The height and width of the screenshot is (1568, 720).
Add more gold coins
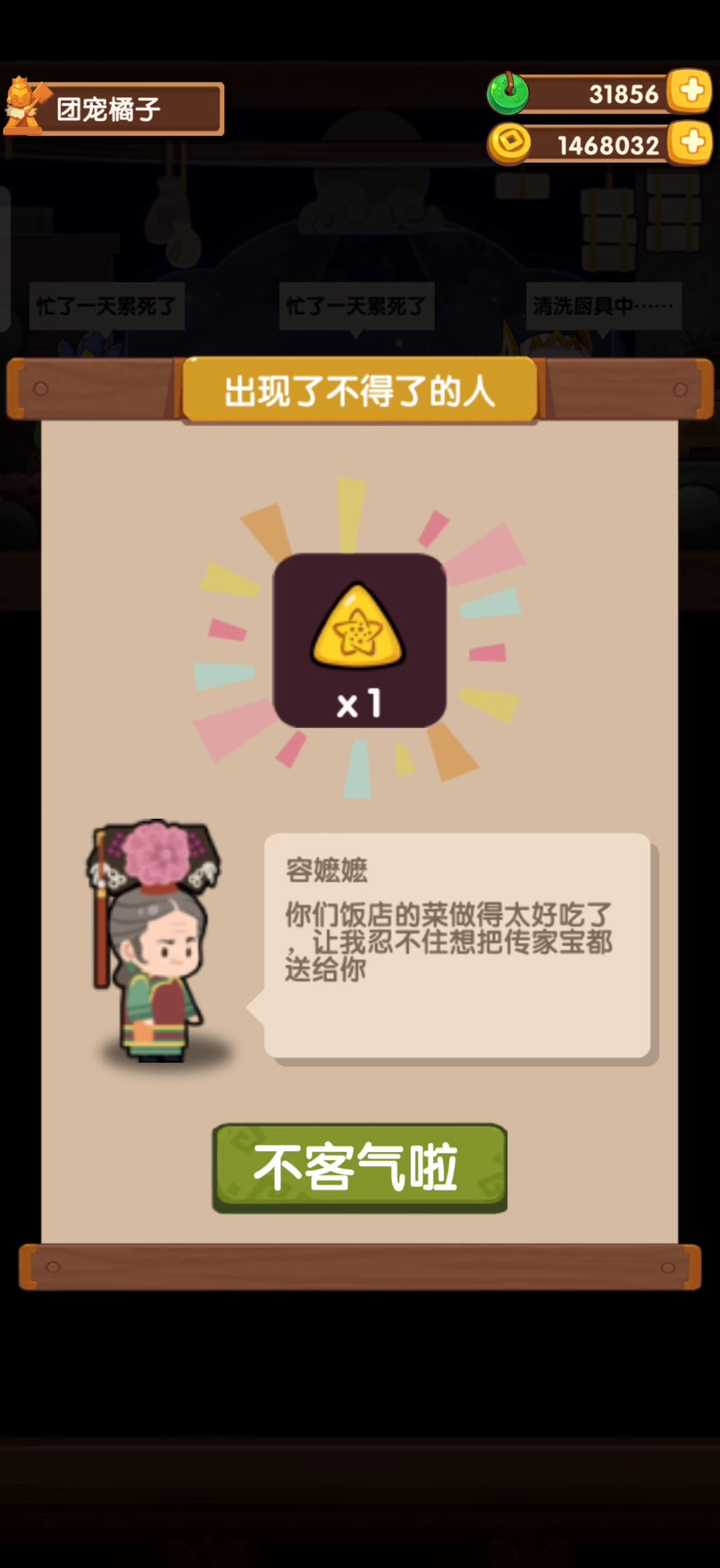tap(690, 143)
